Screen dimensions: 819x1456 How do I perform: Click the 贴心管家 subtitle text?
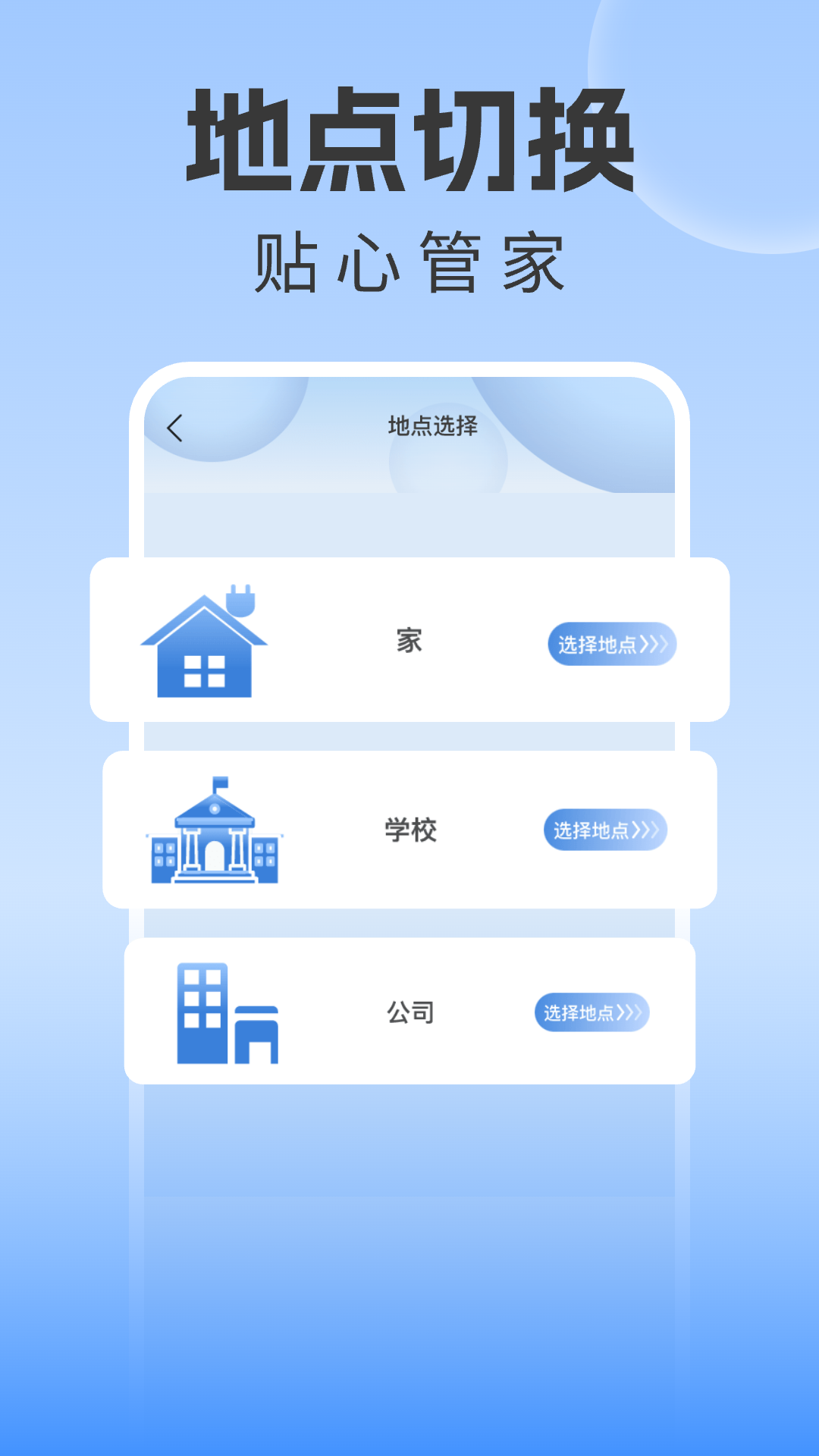409,258
